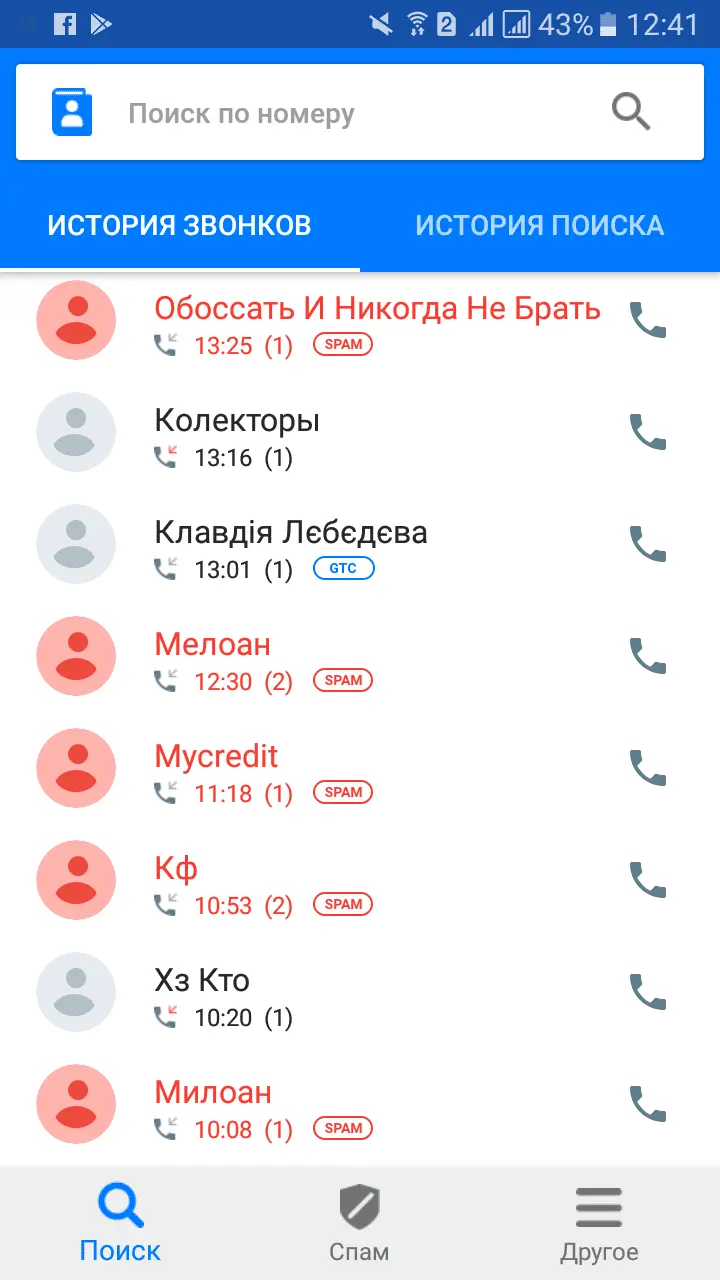
Task: Open the contacts book icon
Action: pyautogui.click(x=72, y=112)
